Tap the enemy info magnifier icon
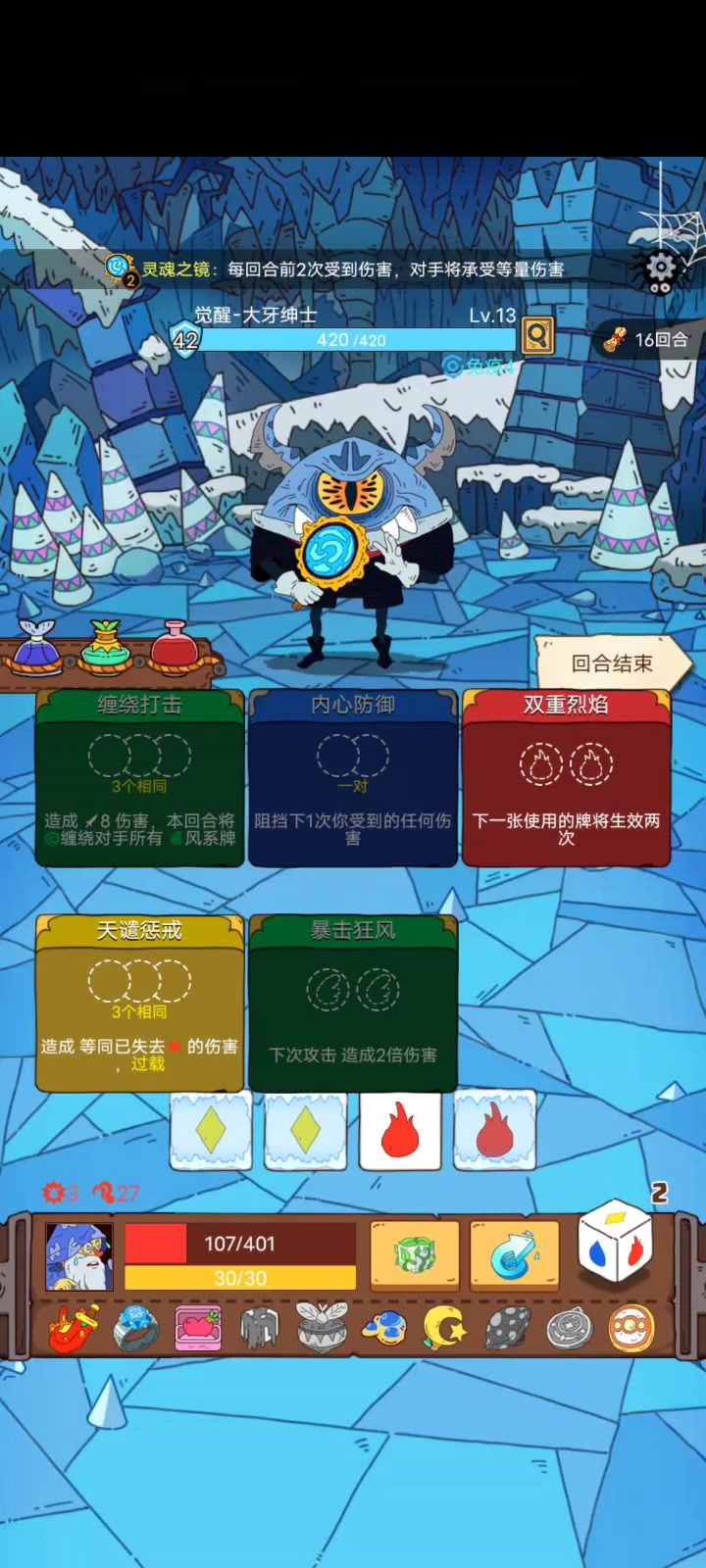This screenshot has height=1568, width=706. 537,336
